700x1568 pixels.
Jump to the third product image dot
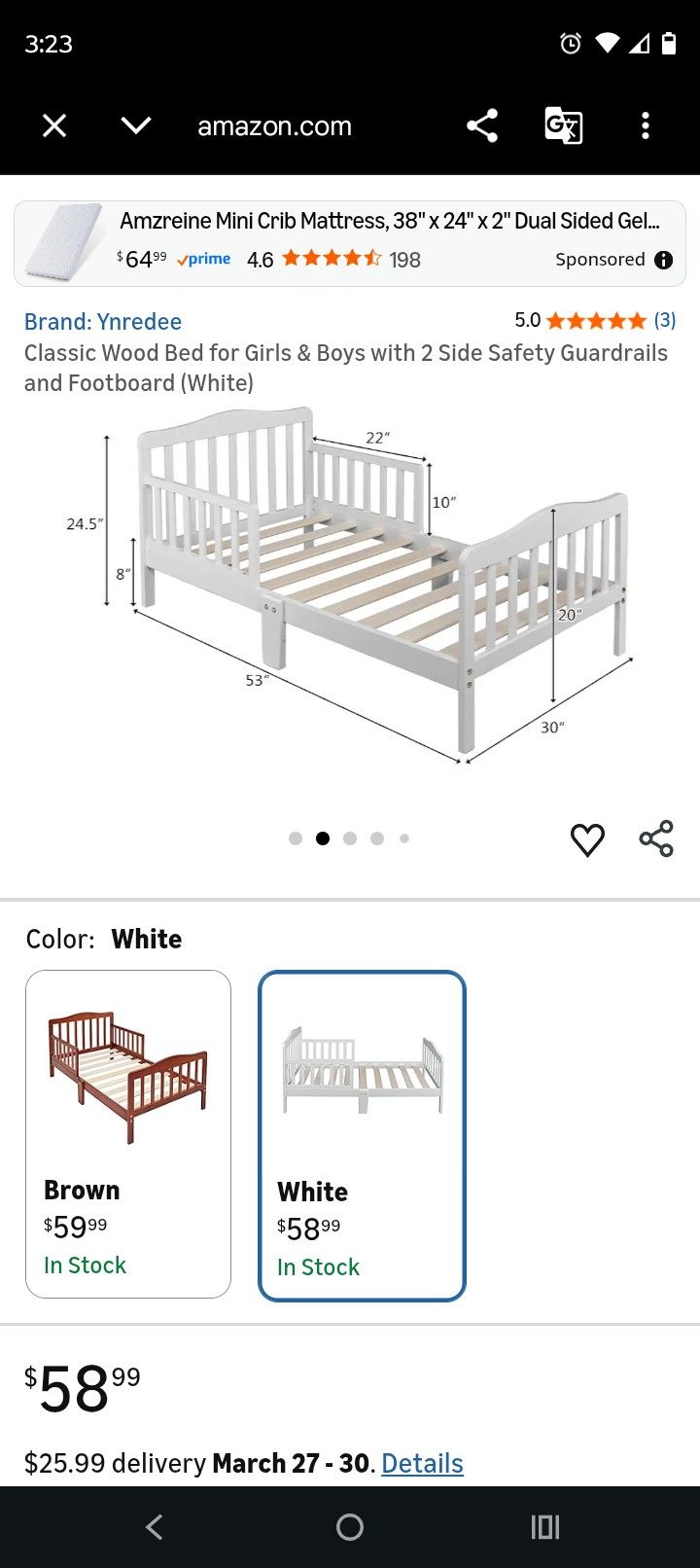pyautogui.click(x=350, y=838)
